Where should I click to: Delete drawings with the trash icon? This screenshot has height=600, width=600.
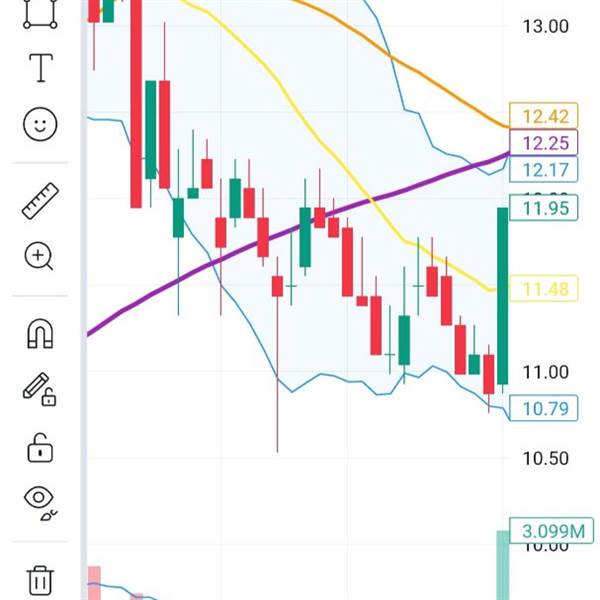click(x=40, y=580)
